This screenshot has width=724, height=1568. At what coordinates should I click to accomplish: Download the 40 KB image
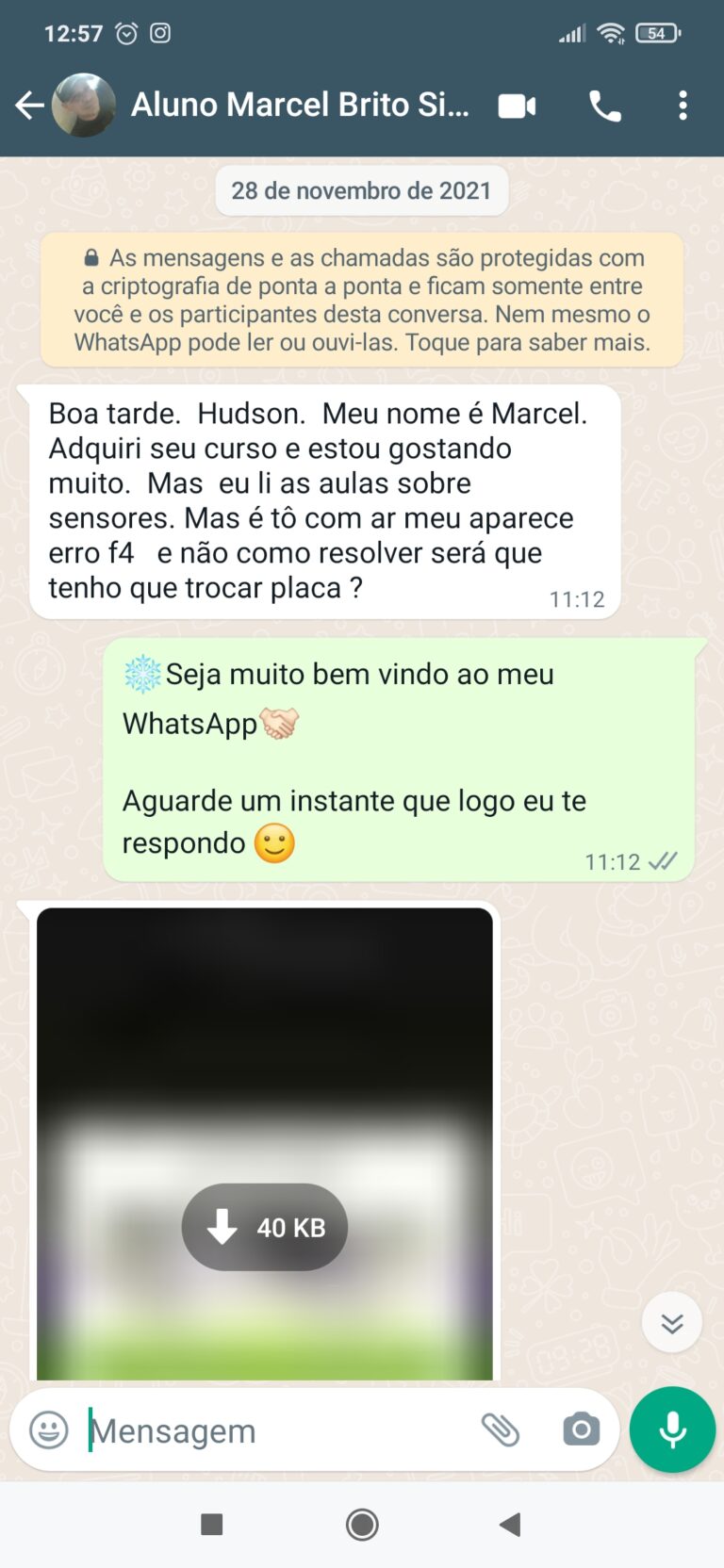pos(265,1227)
